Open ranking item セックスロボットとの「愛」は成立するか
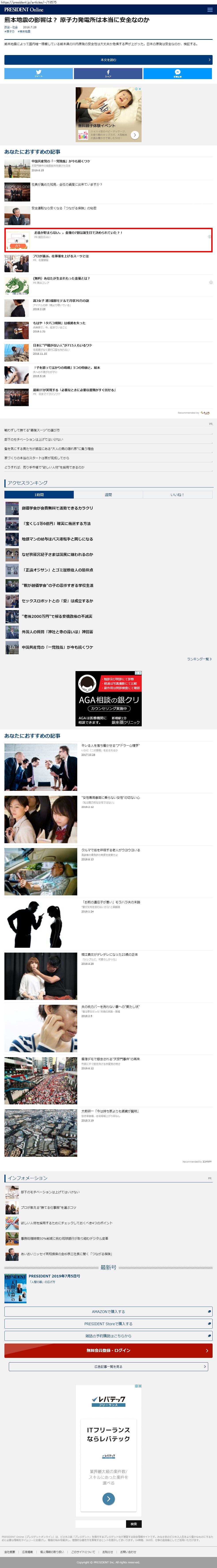Viewport: 217px width, 1568px height. coord(58,601)
